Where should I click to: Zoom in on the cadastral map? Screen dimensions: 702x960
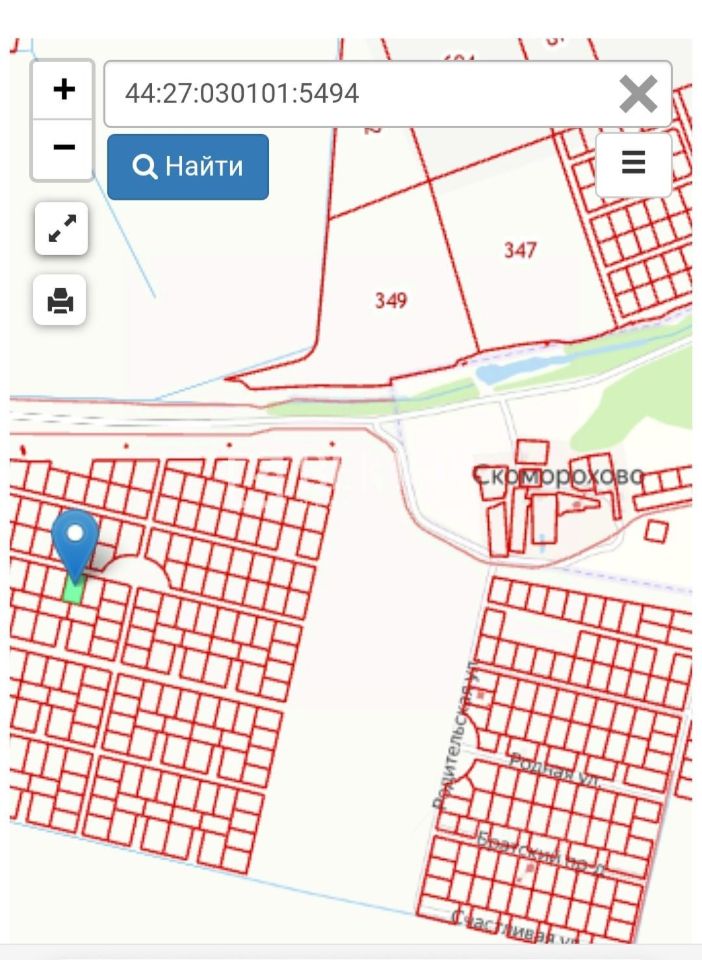[x=63, y=90]
